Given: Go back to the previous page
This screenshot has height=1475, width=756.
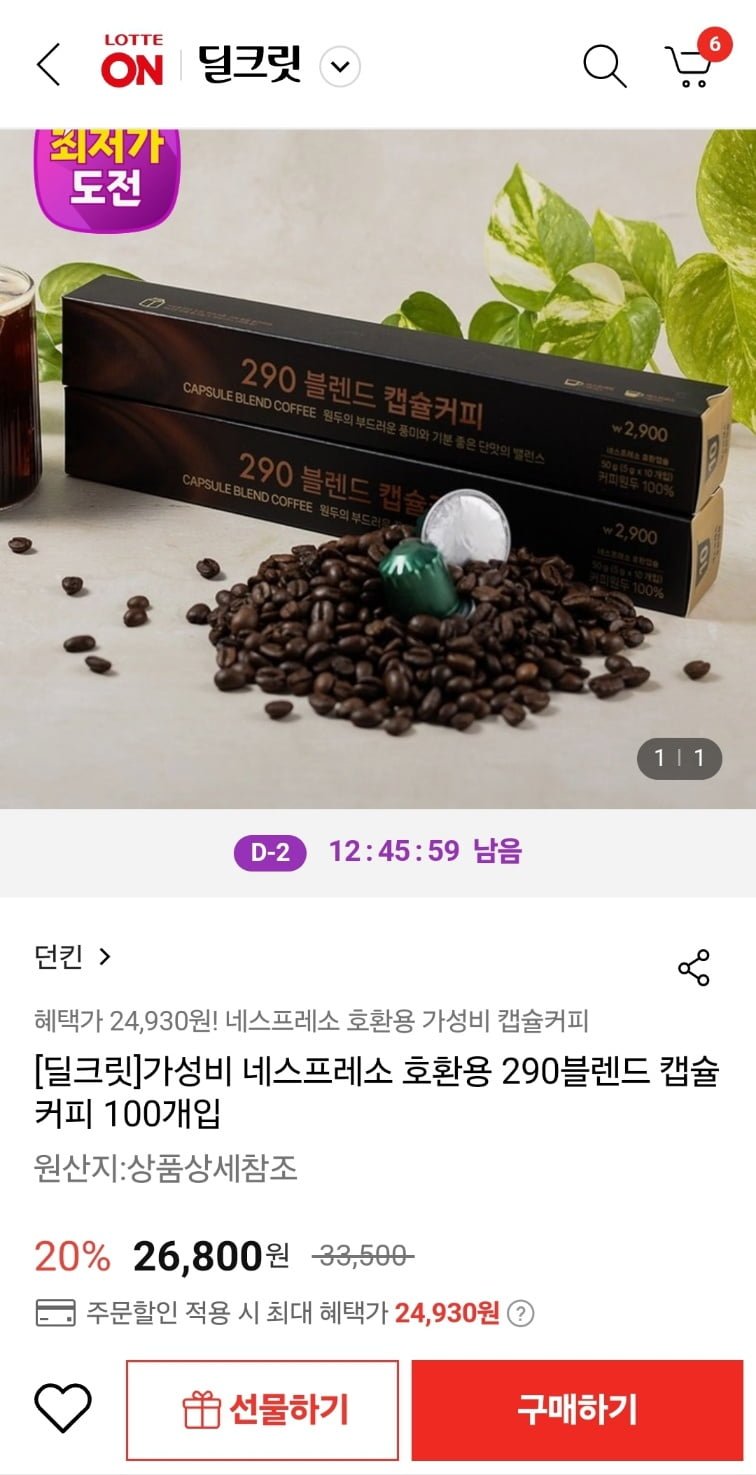Looking at the screenshot, I should coord(47,65).
